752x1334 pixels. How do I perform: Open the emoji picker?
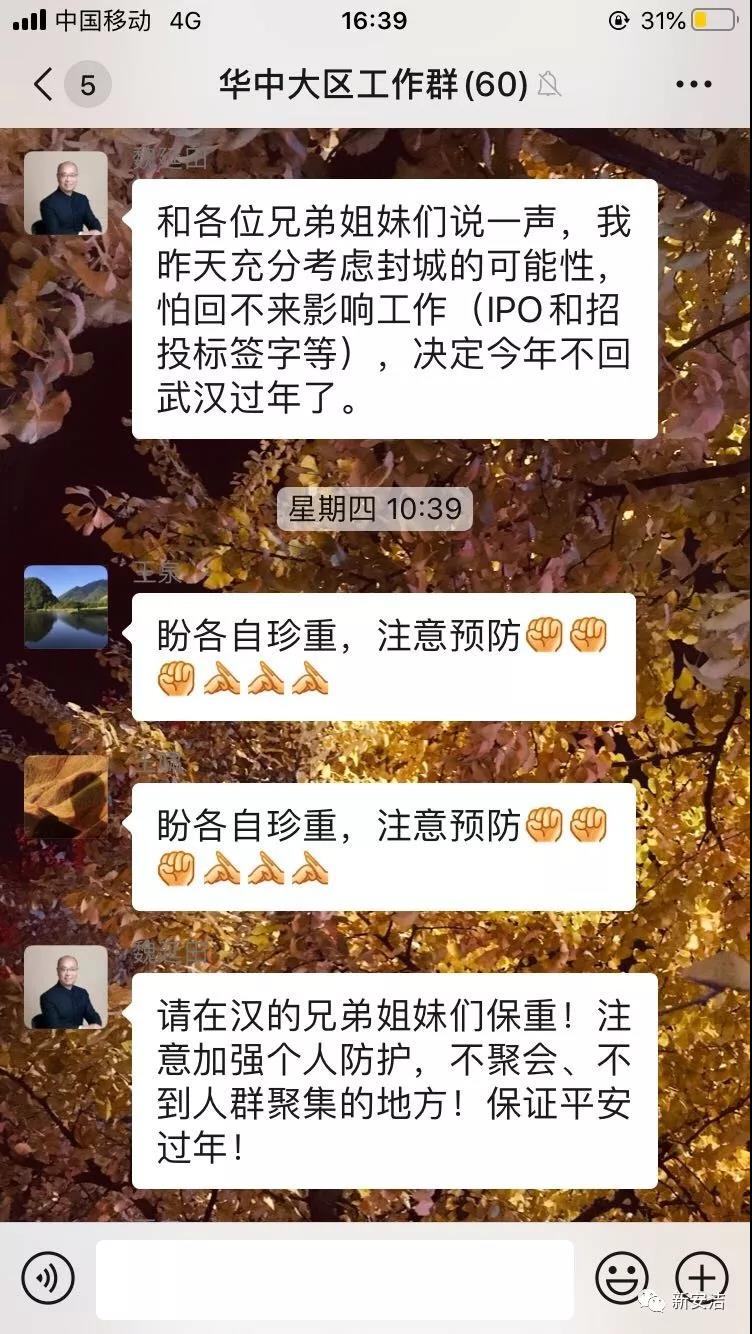coord(621,1277)
